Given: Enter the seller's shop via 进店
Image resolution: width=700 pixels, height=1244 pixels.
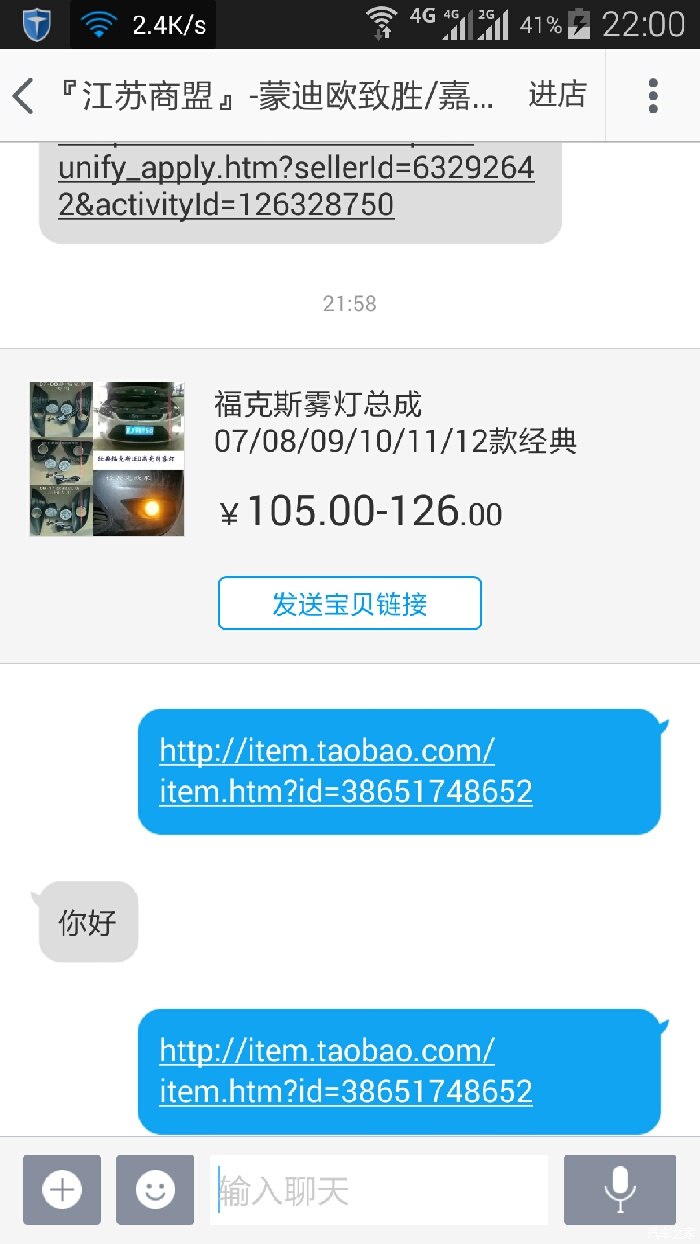Looking at the screenshot, I should 557,95.
